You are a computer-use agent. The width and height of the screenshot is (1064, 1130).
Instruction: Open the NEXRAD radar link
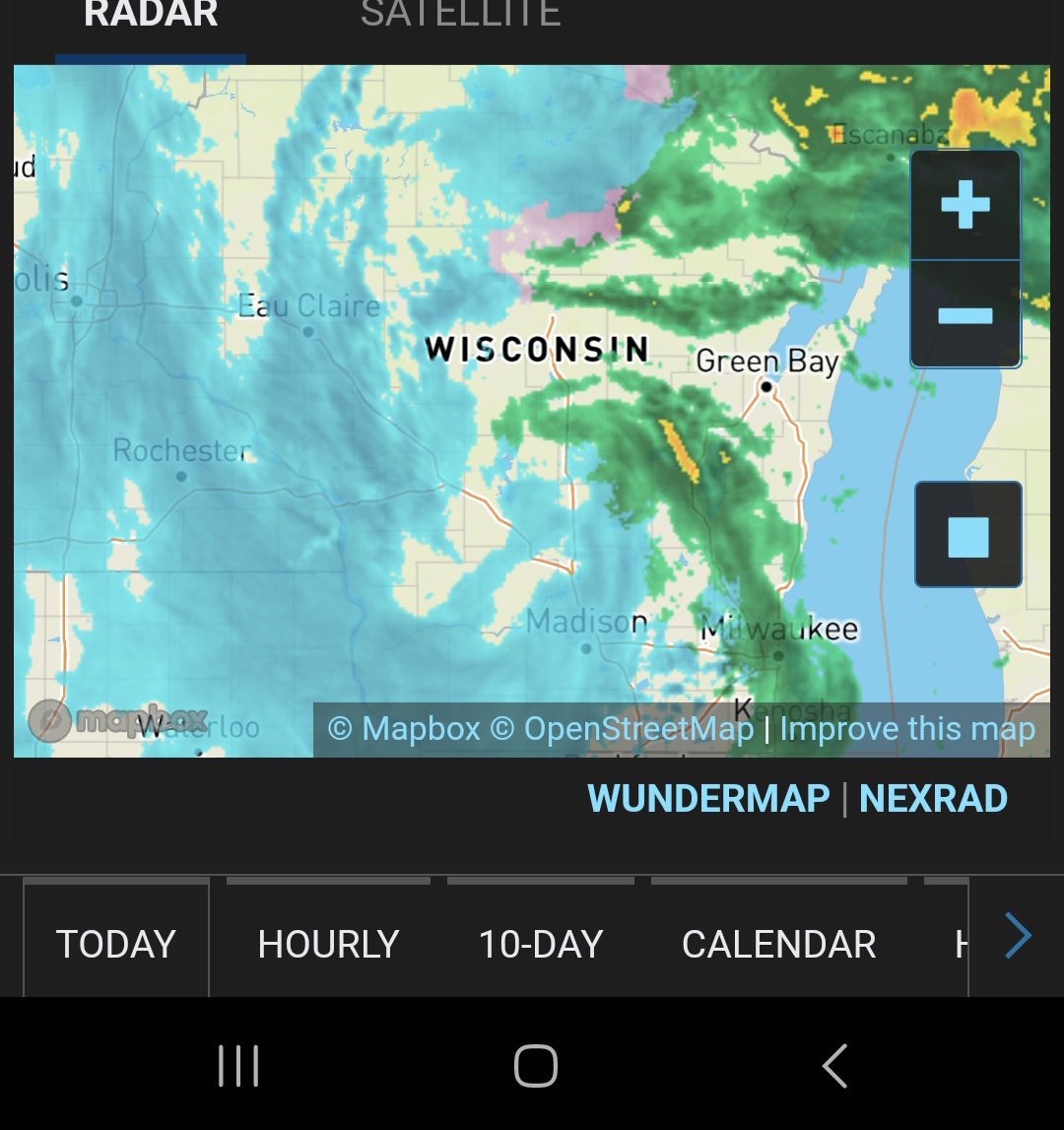(933, 798)
